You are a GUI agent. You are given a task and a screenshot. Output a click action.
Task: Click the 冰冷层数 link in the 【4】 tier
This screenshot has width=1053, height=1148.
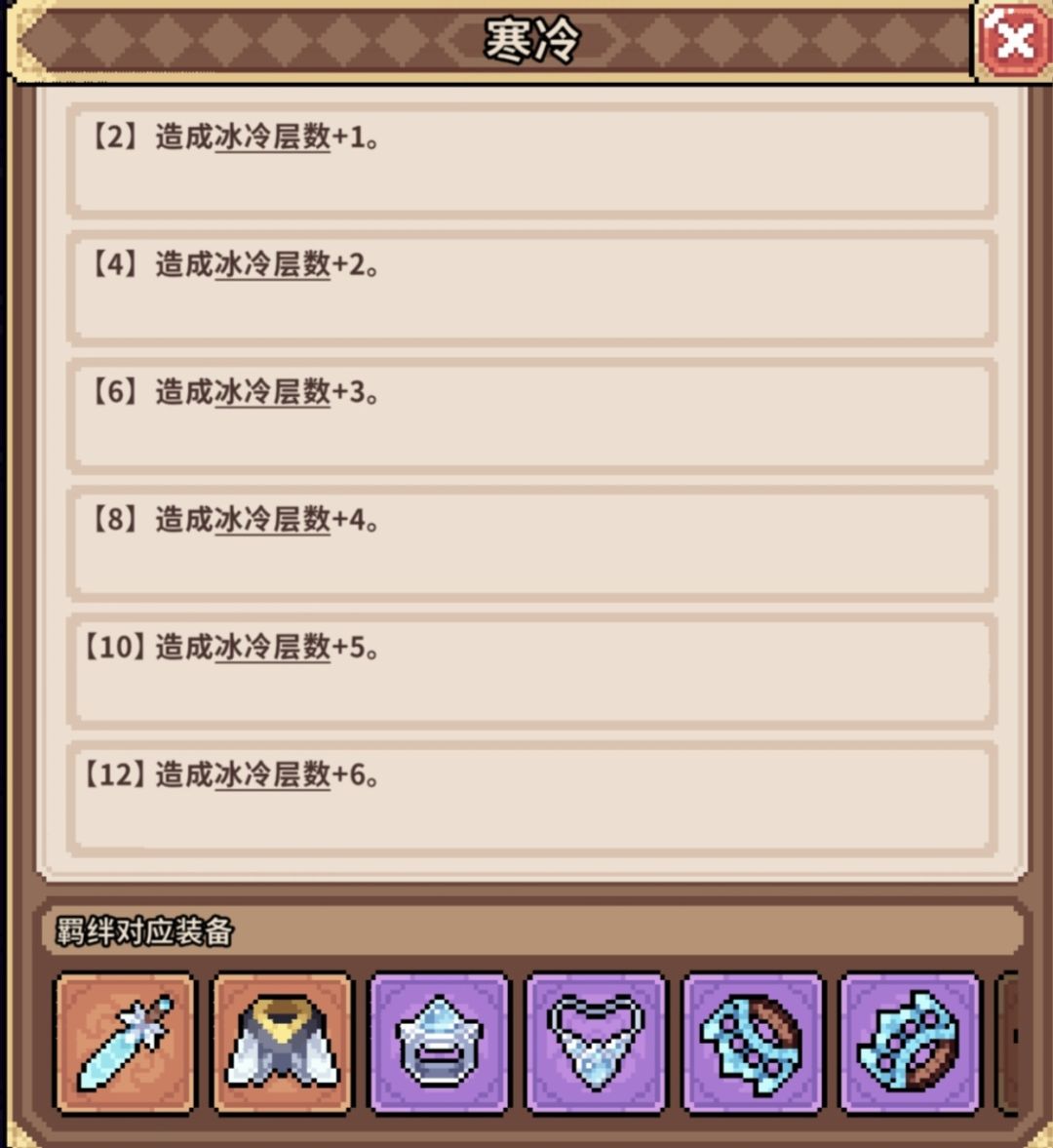click(271, 266)
